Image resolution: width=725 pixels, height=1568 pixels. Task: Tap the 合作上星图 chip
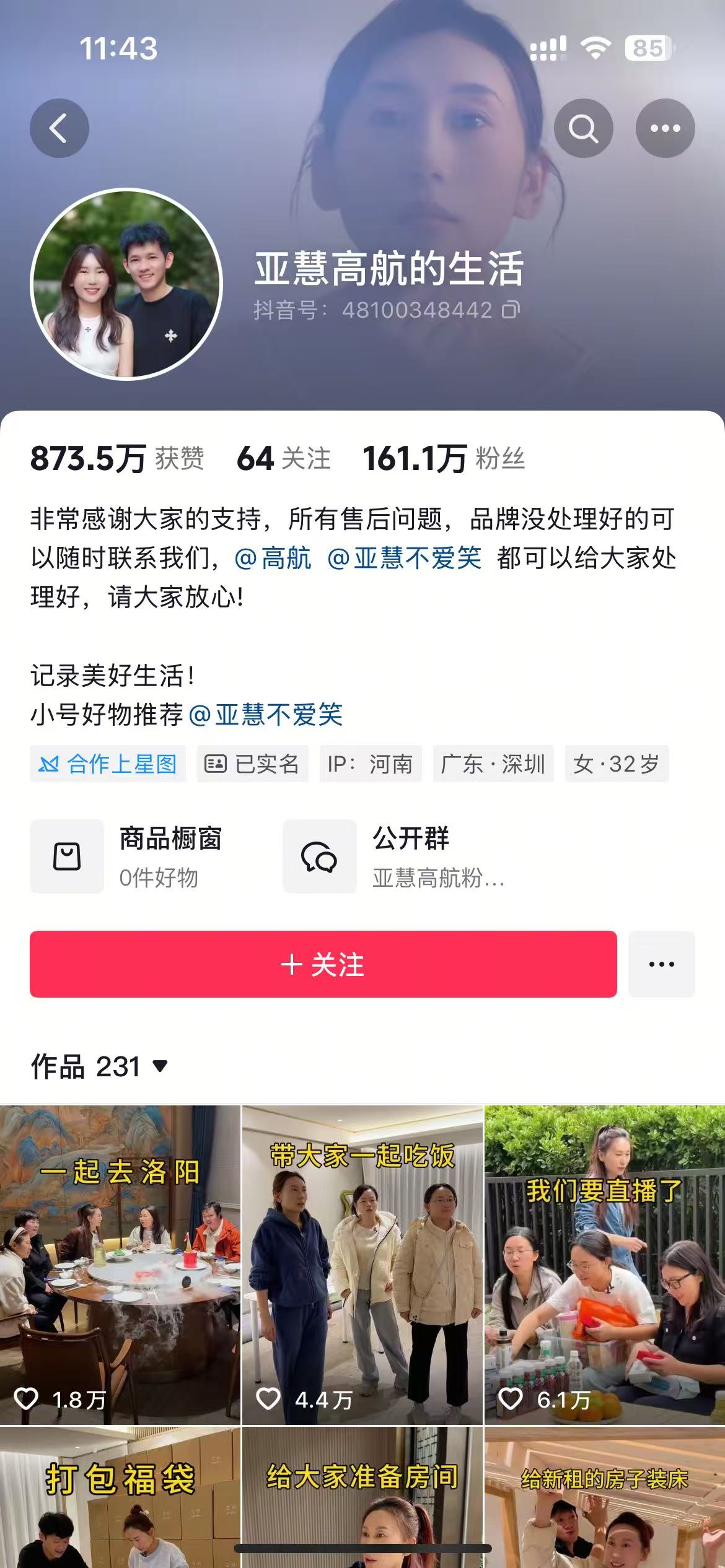[x=108, y=764]
